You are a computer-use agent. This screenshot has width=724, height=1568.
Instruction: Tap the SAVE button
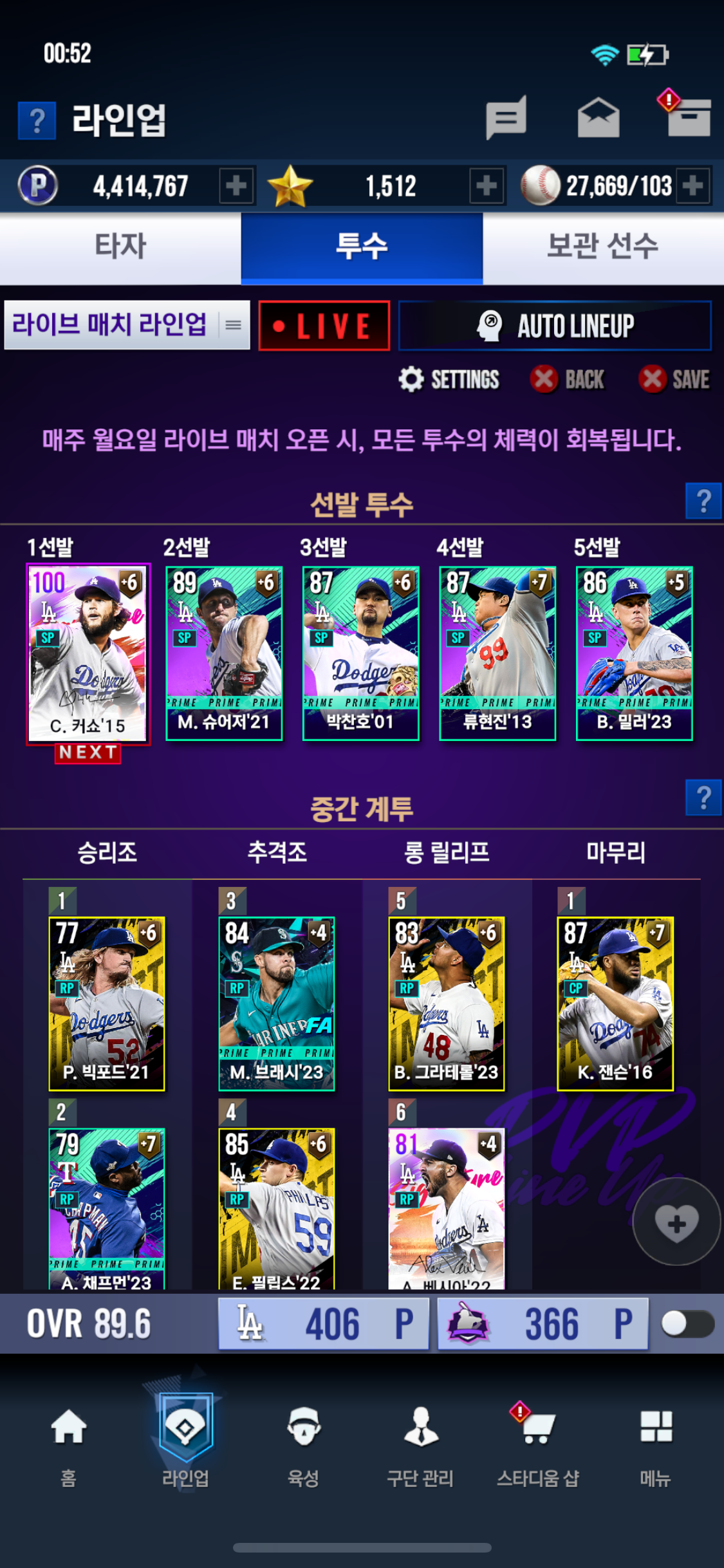[x=674, y=379]
